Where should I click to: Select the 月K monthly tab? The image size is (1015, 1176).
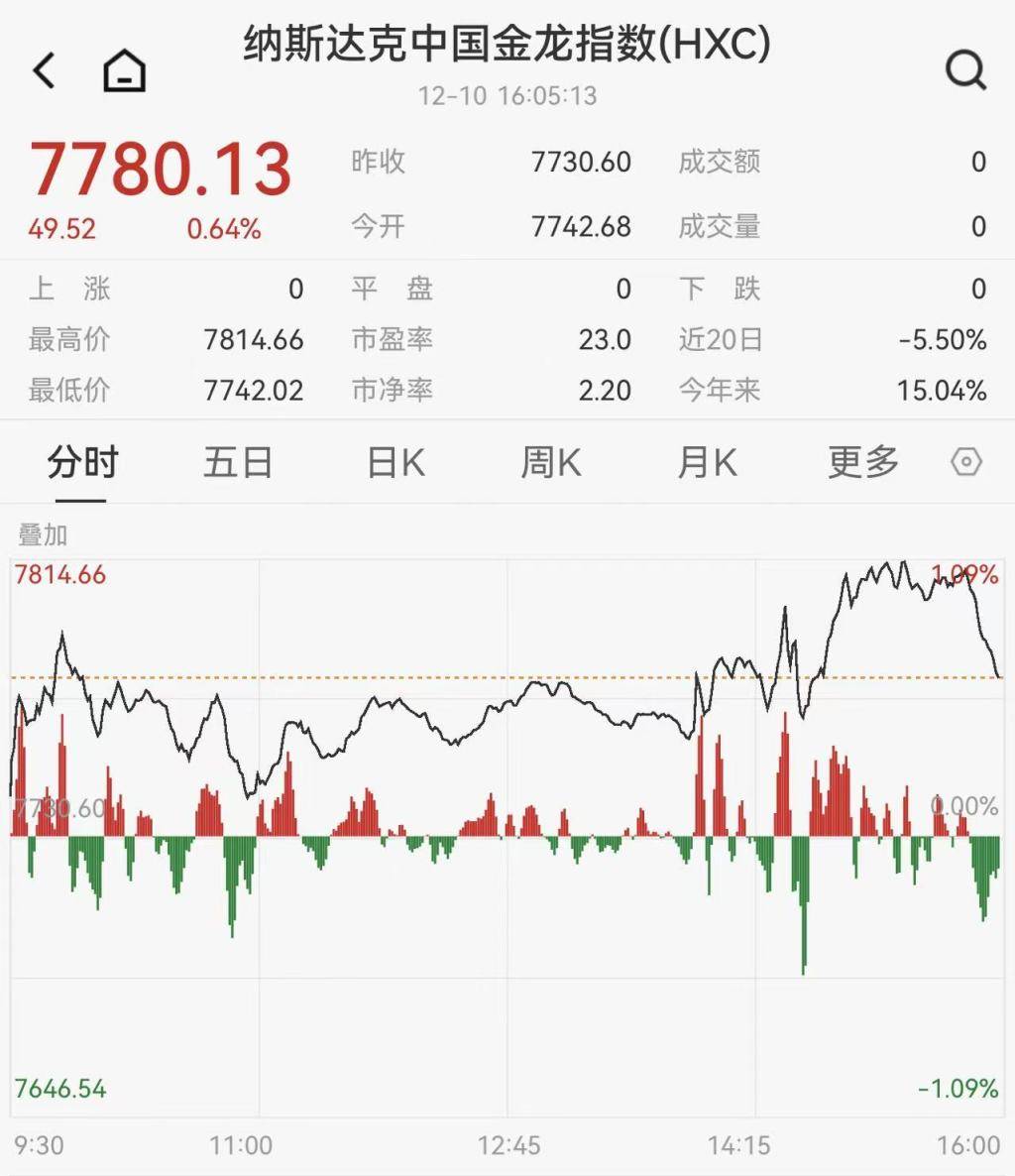tap(707, 462)
